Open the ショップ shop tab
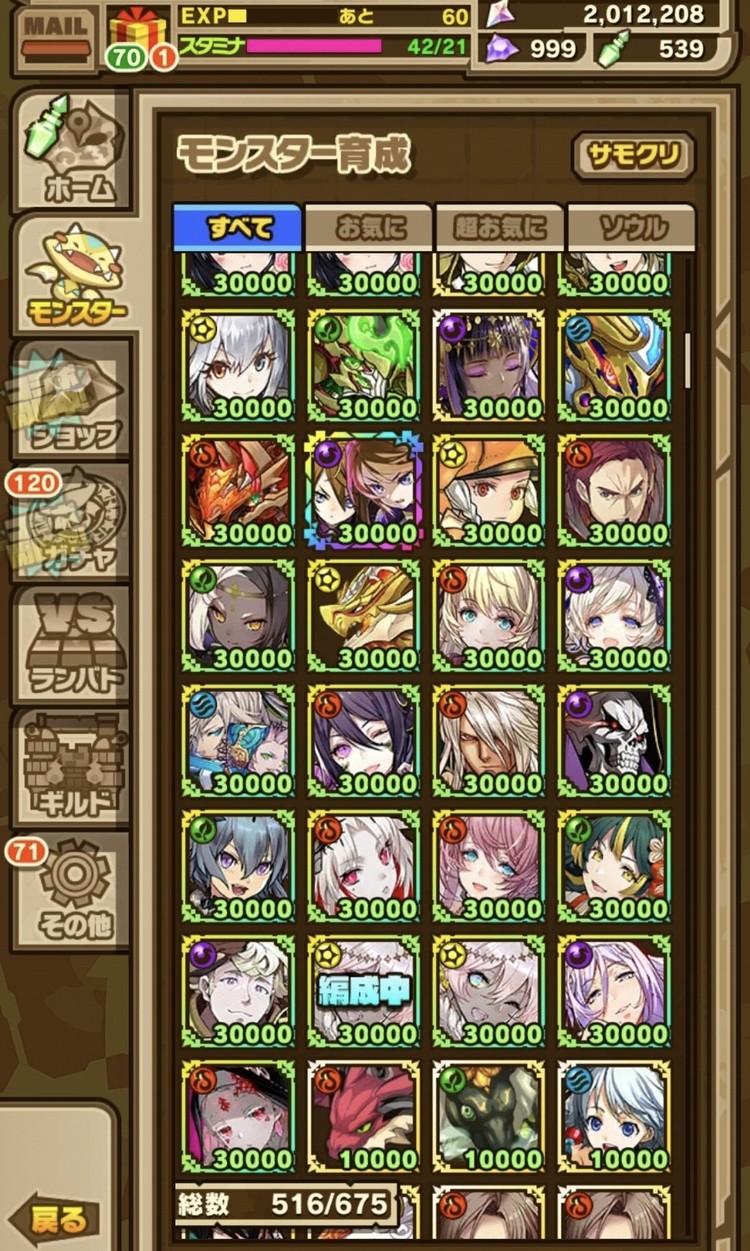Viewport: 750px width, 1251px height. click(x=72, y=398)
